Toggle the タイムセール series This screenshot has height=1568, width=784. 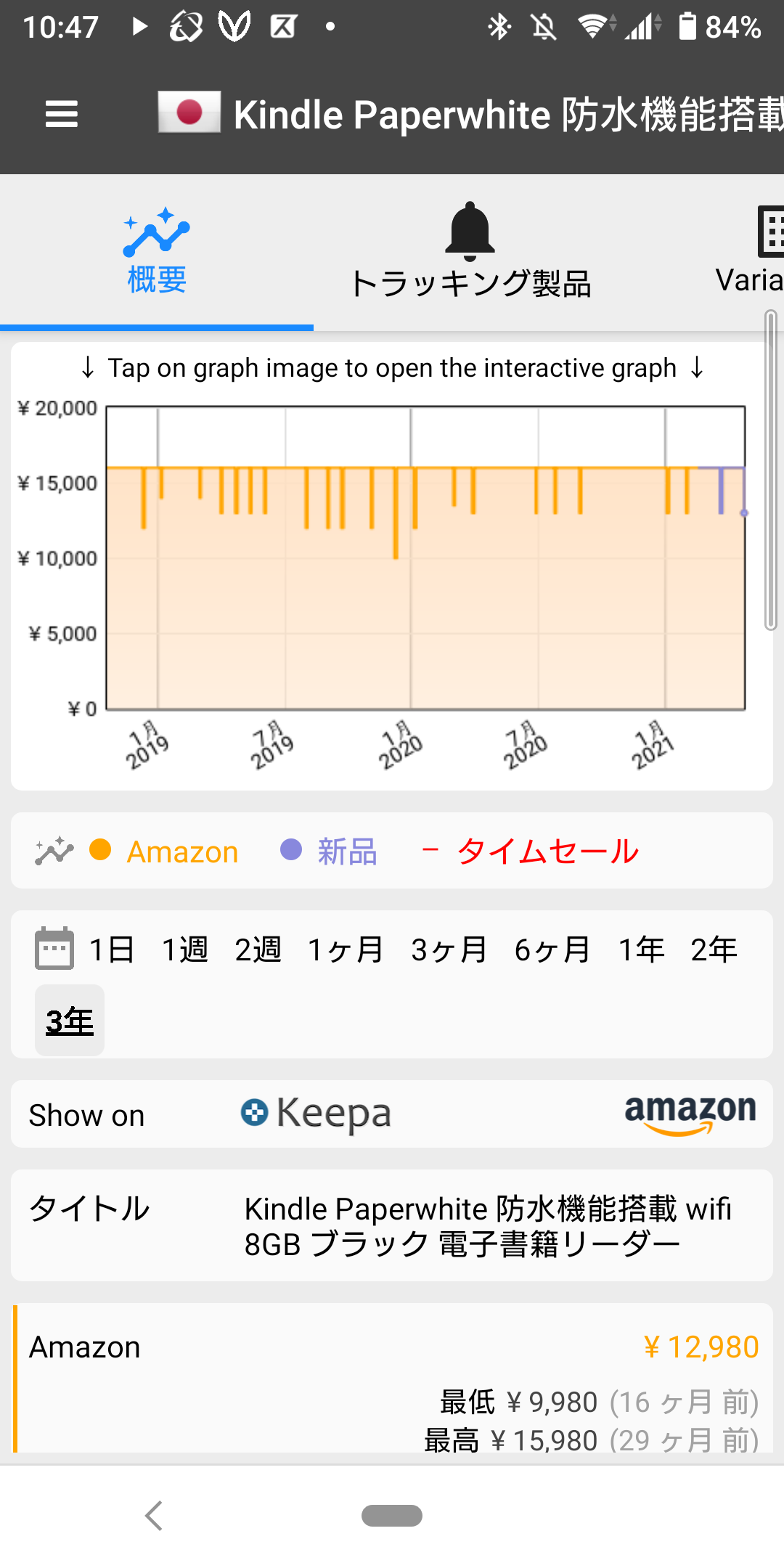pos(530,851)
